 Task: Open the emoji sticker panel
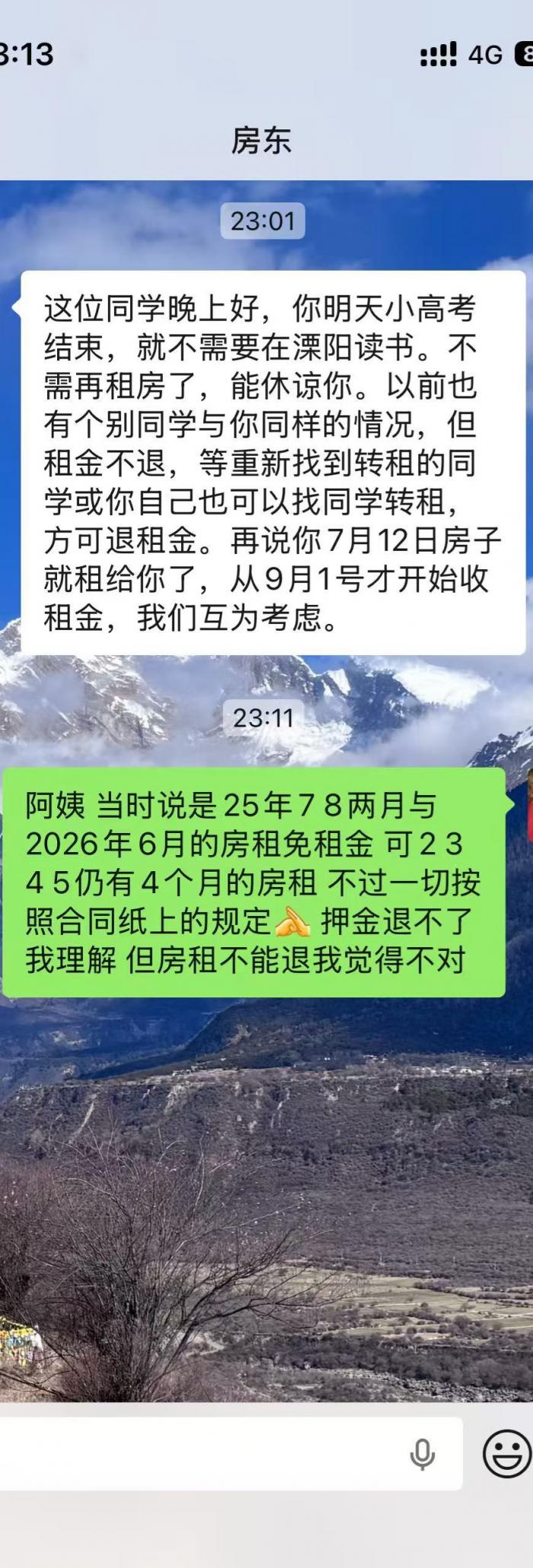[506, 1454]
